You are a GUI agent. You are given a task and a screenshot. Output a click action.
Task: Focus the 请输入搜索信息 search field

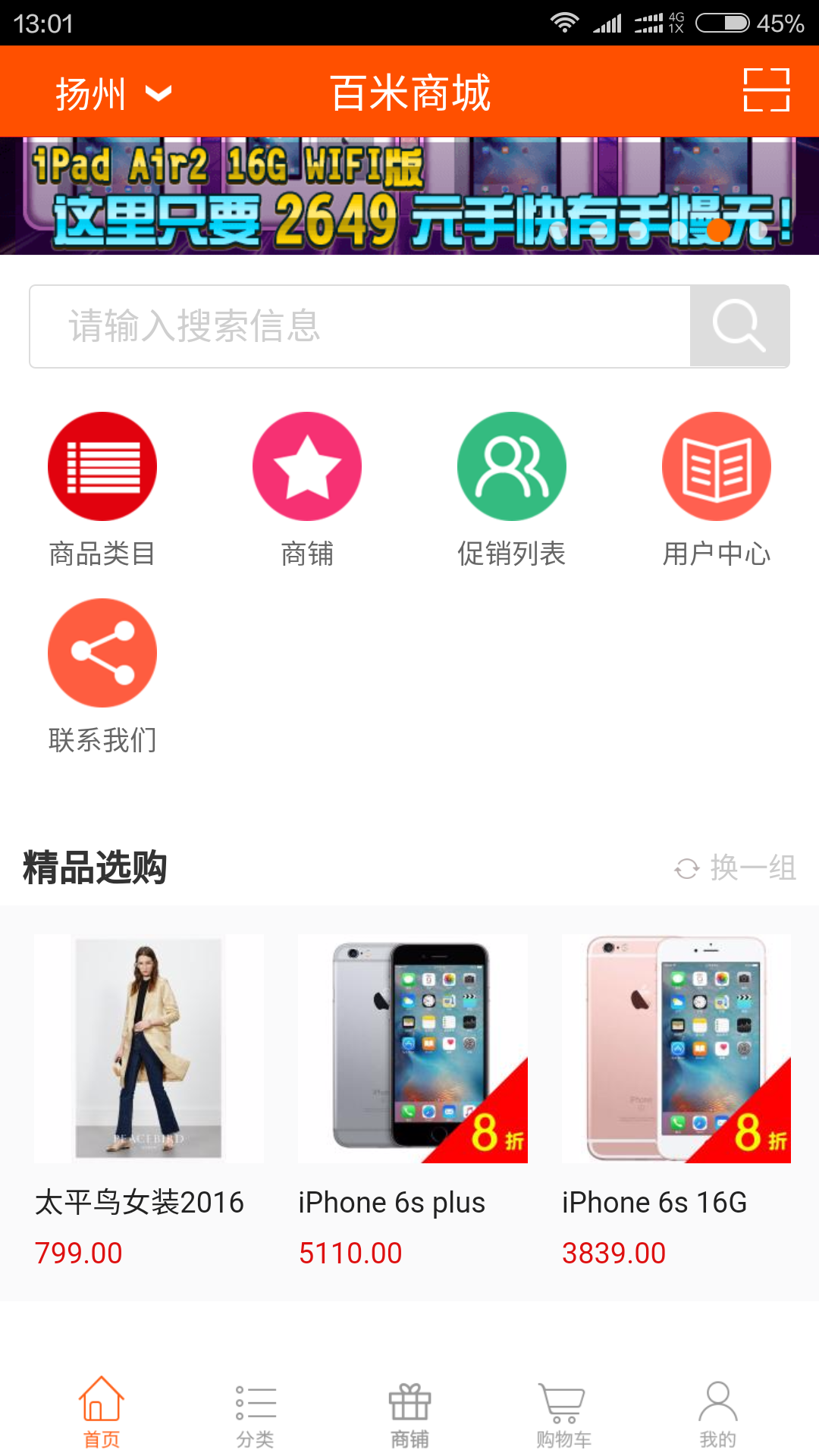coord(360,326)
